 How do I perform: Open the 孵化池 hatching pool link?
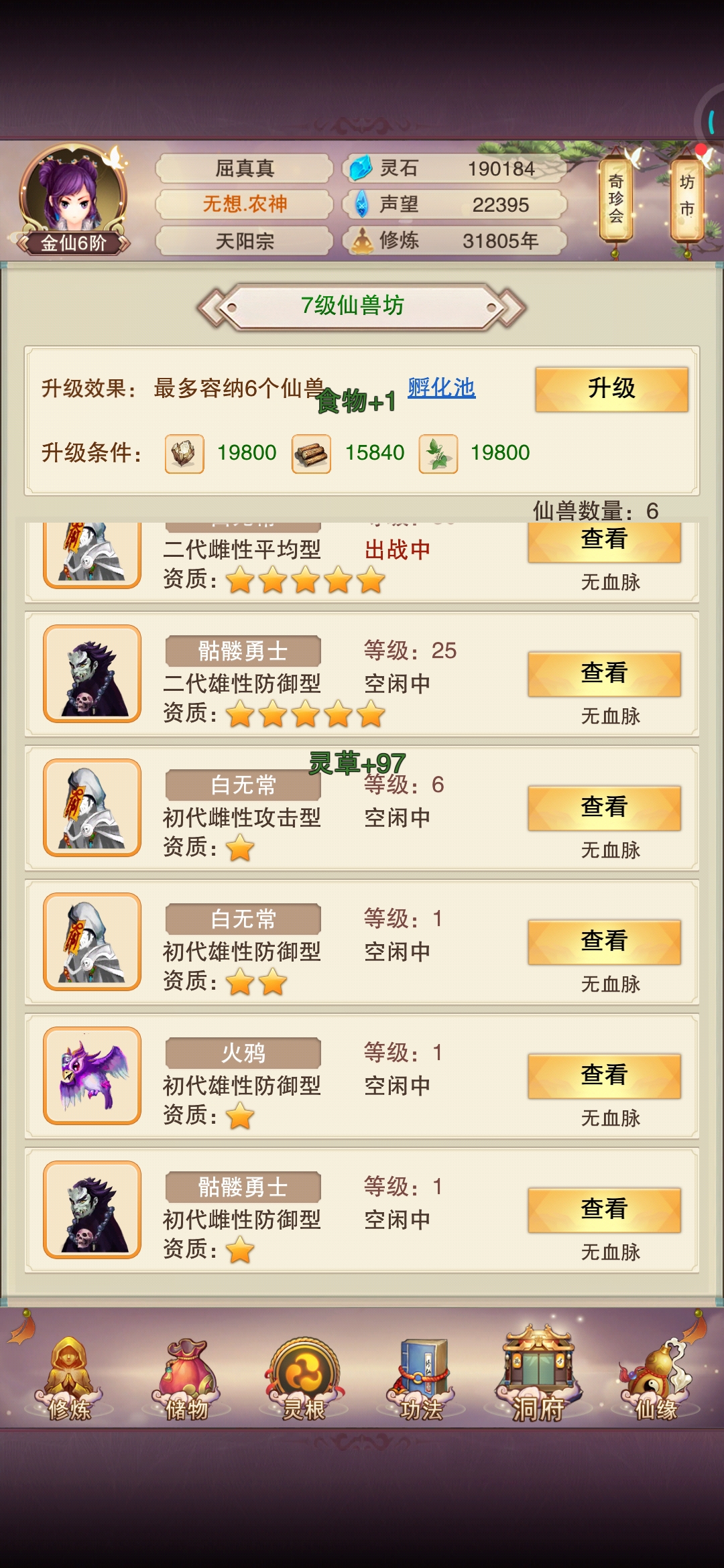point(441,387)
